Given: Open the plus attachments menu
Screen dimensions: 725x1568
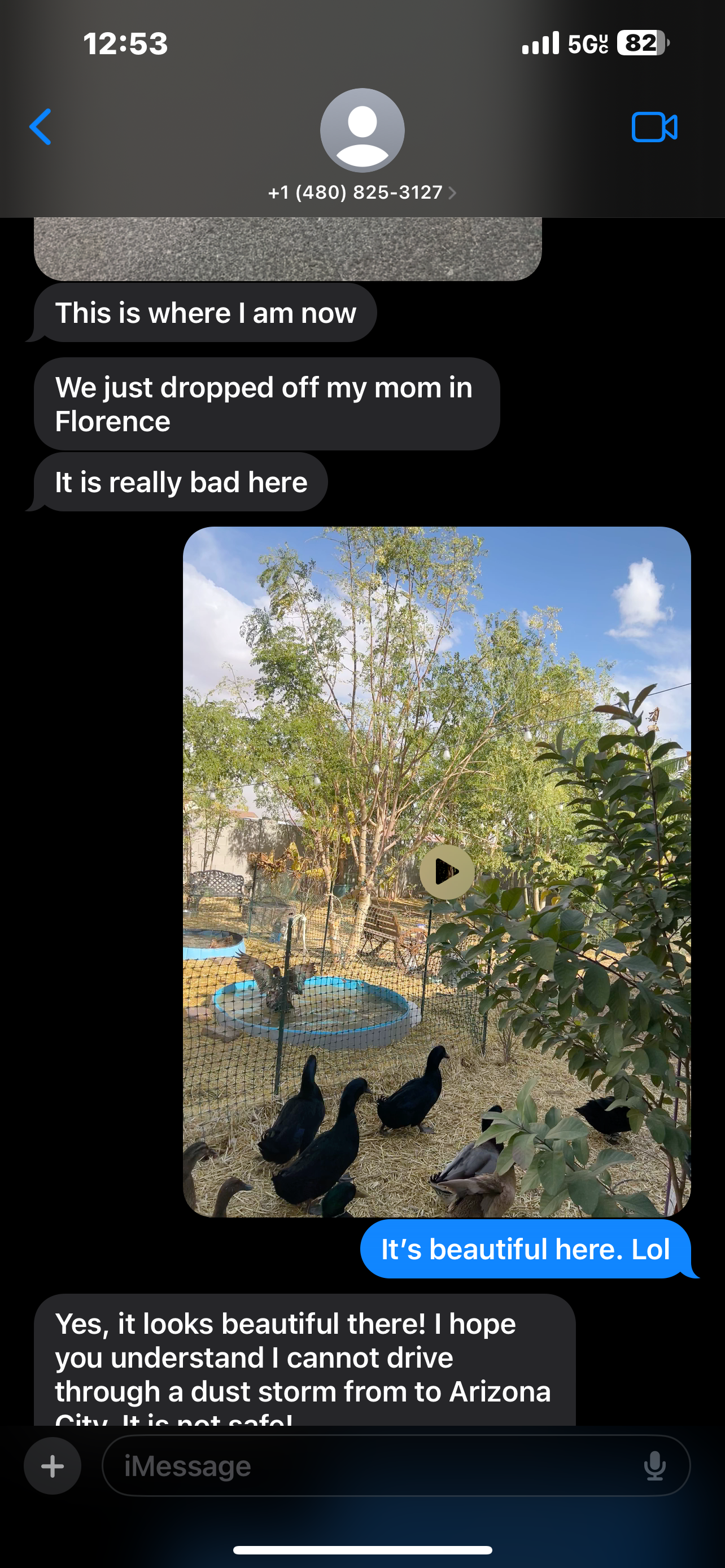Looking at the screenshot, I should click(53, 1466).
